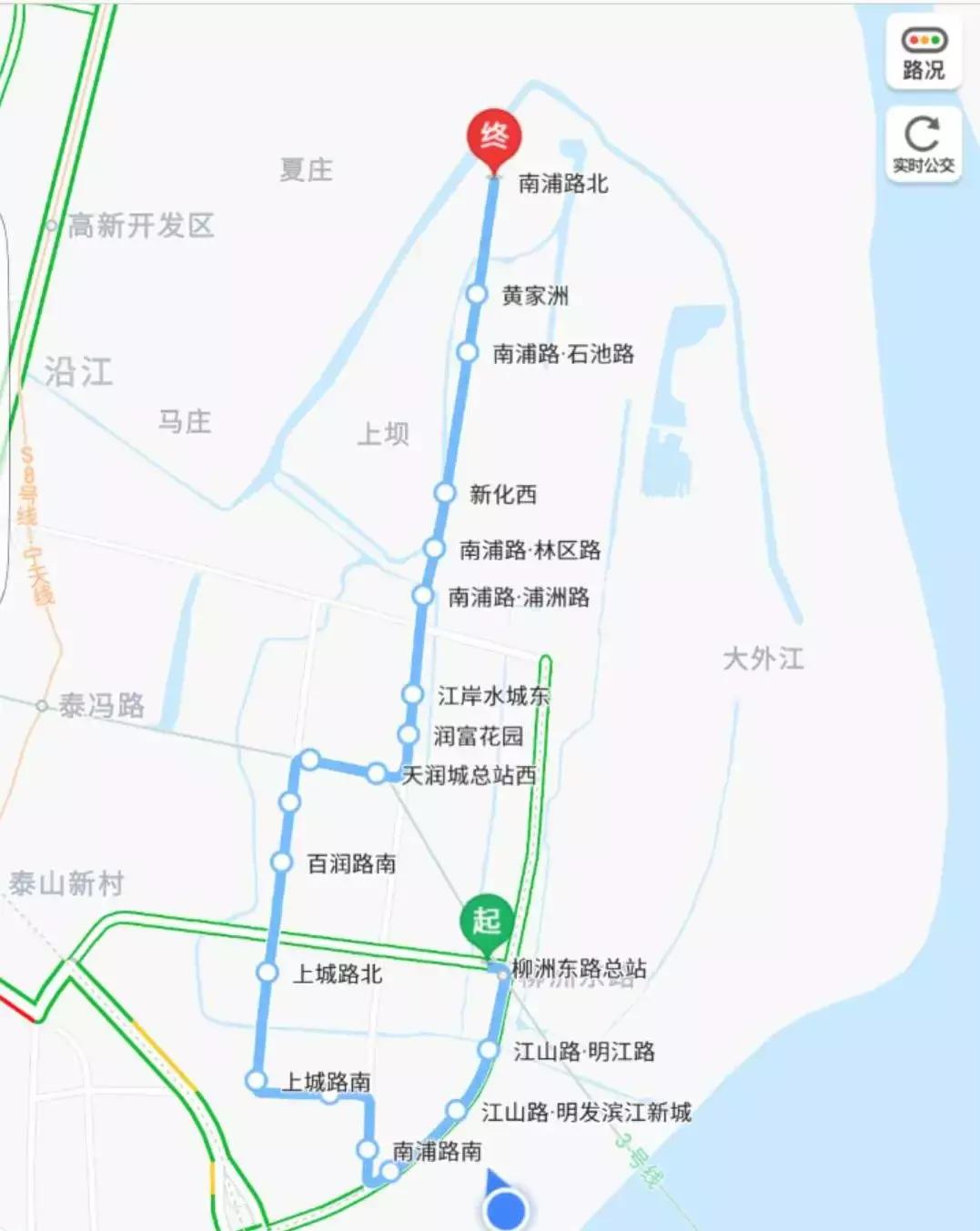Viewport: 980px width, 1231px height.
Task: Select the 南浦路·浦洲路 stop marker
Action: pyautogui.click(x=421, y=597)
